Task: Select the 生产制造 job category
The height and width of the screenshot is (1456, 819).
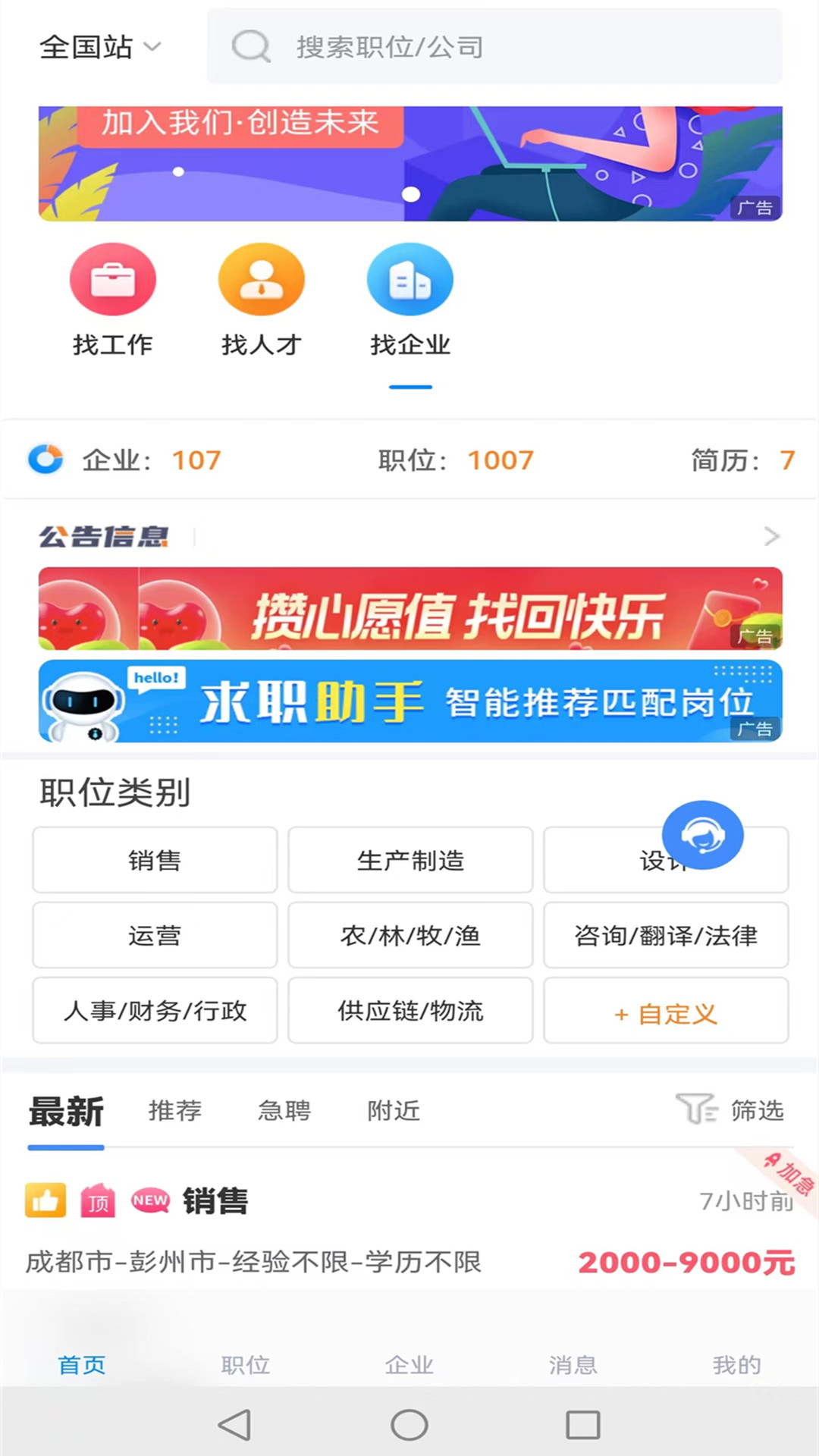Action: 410,860
